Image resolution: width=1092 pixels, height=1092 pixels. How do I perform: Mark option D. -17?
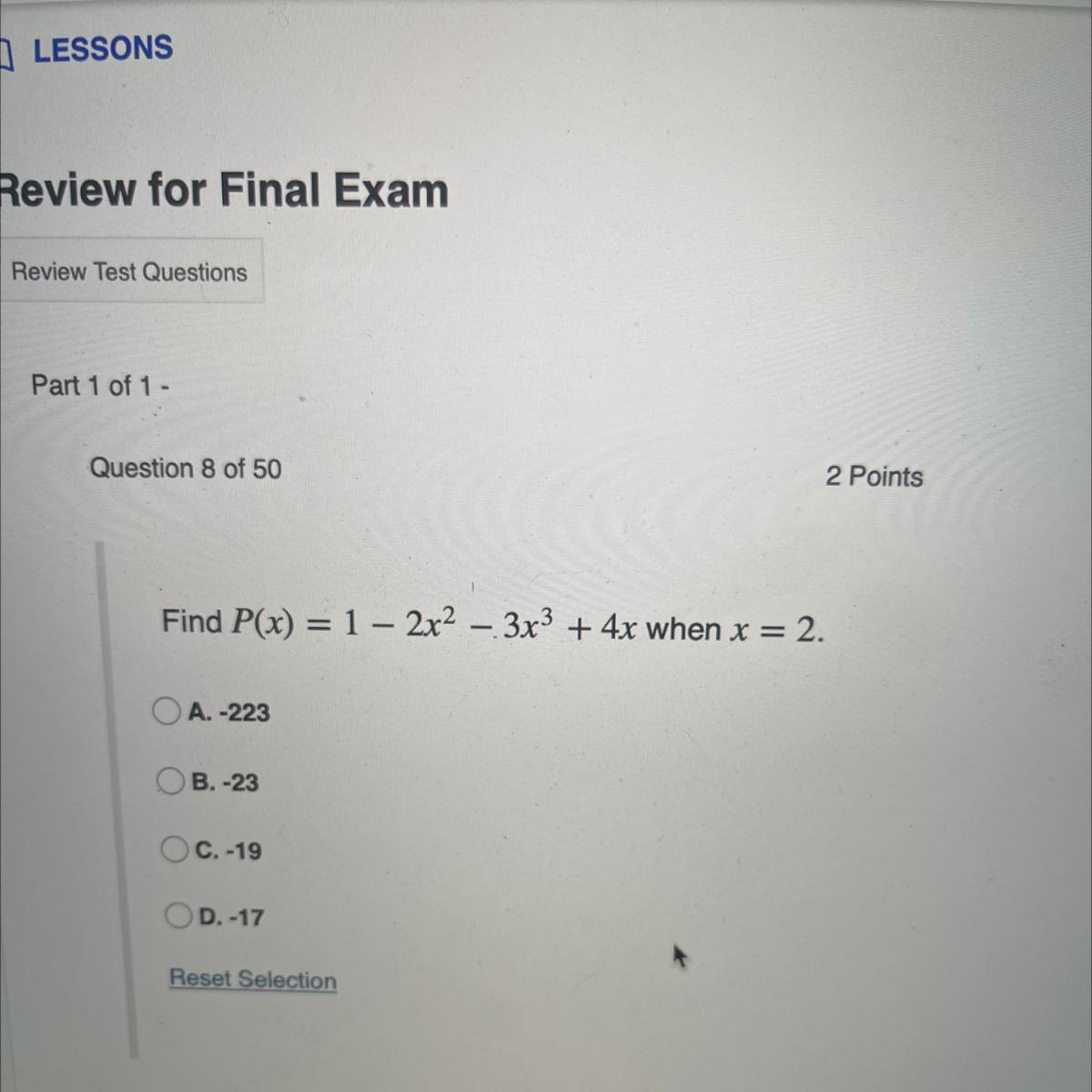tap(177, 915)
